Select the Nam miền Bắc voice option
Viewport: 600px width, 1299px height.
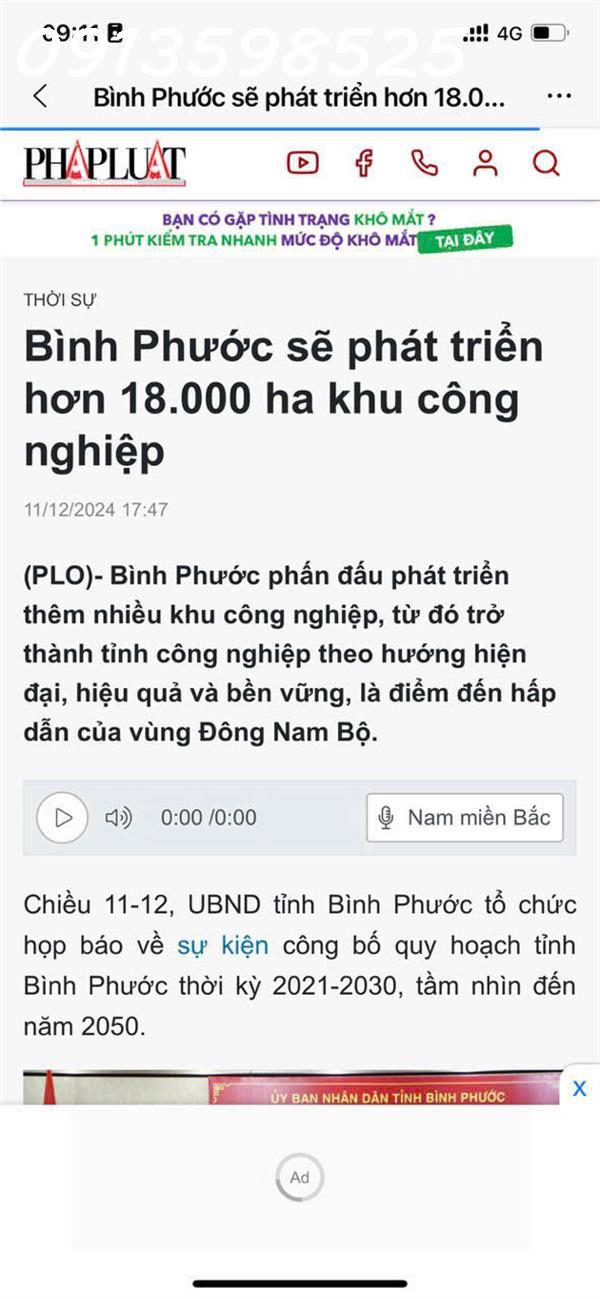pyautogui.click(x=465, y=817)
